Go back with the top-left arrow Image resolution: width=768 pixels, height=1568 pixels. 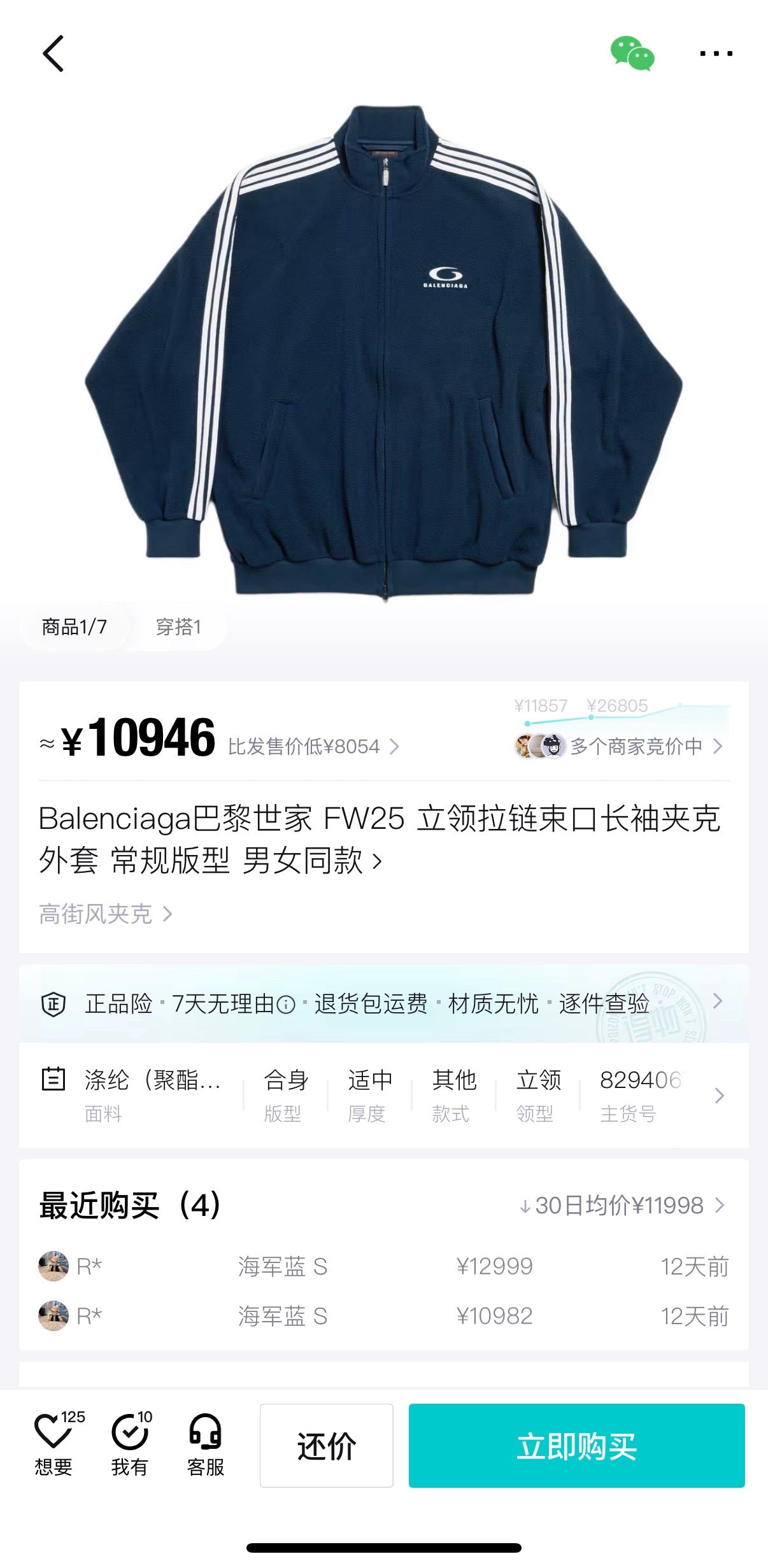[x=53, y=53]
